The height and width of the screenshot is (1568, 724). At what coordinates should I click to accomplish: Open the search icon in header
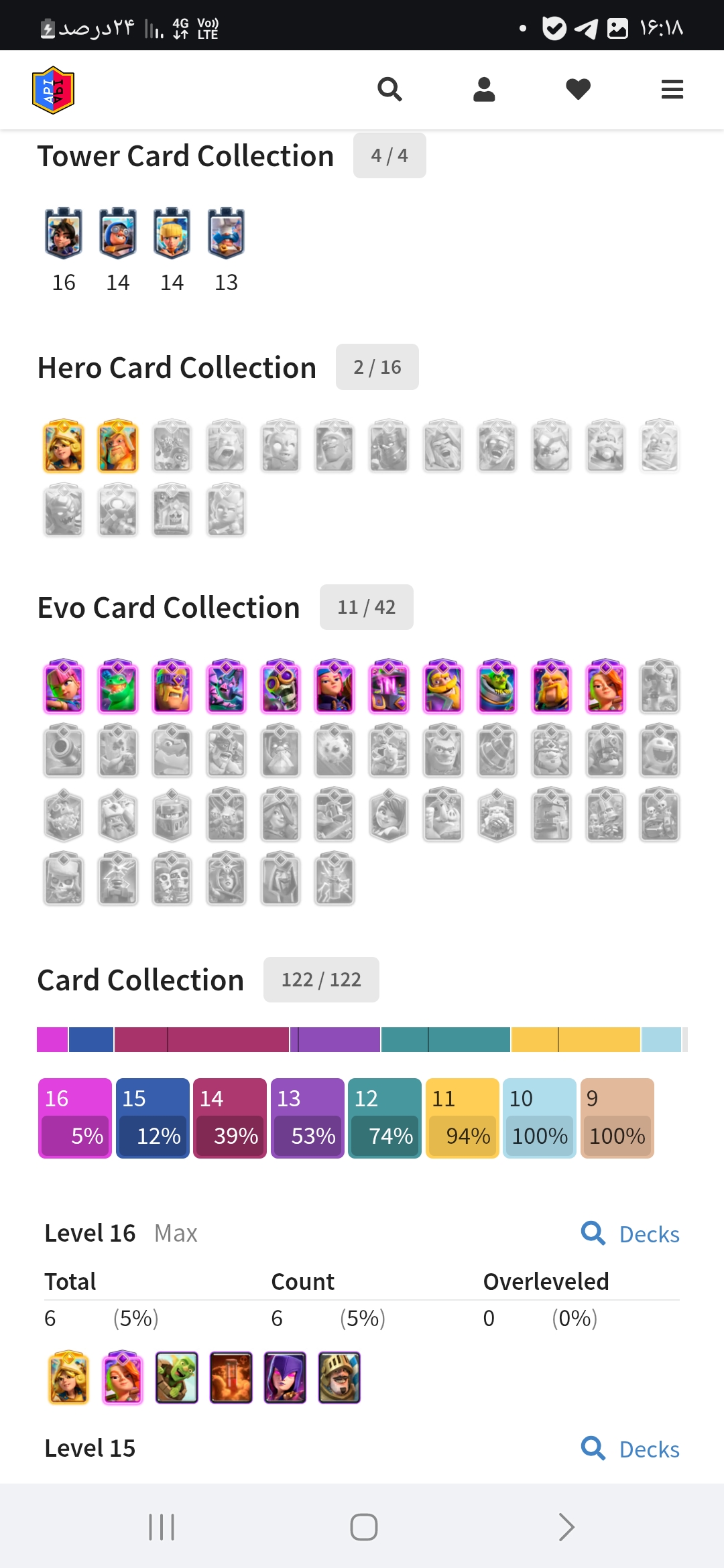pyautogui.click(x=389, y=89)
